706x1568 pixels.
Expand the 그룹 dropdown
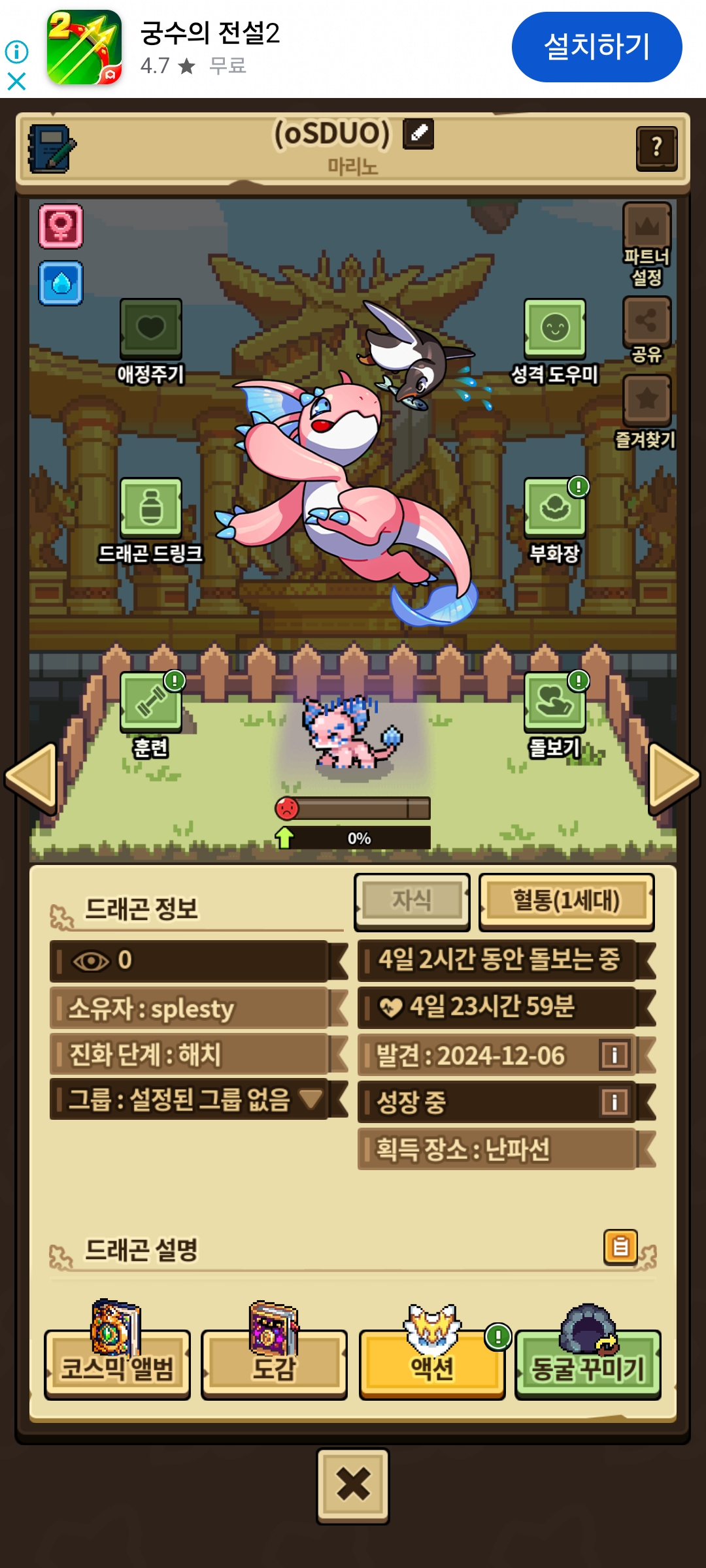tap(311, 1099)
